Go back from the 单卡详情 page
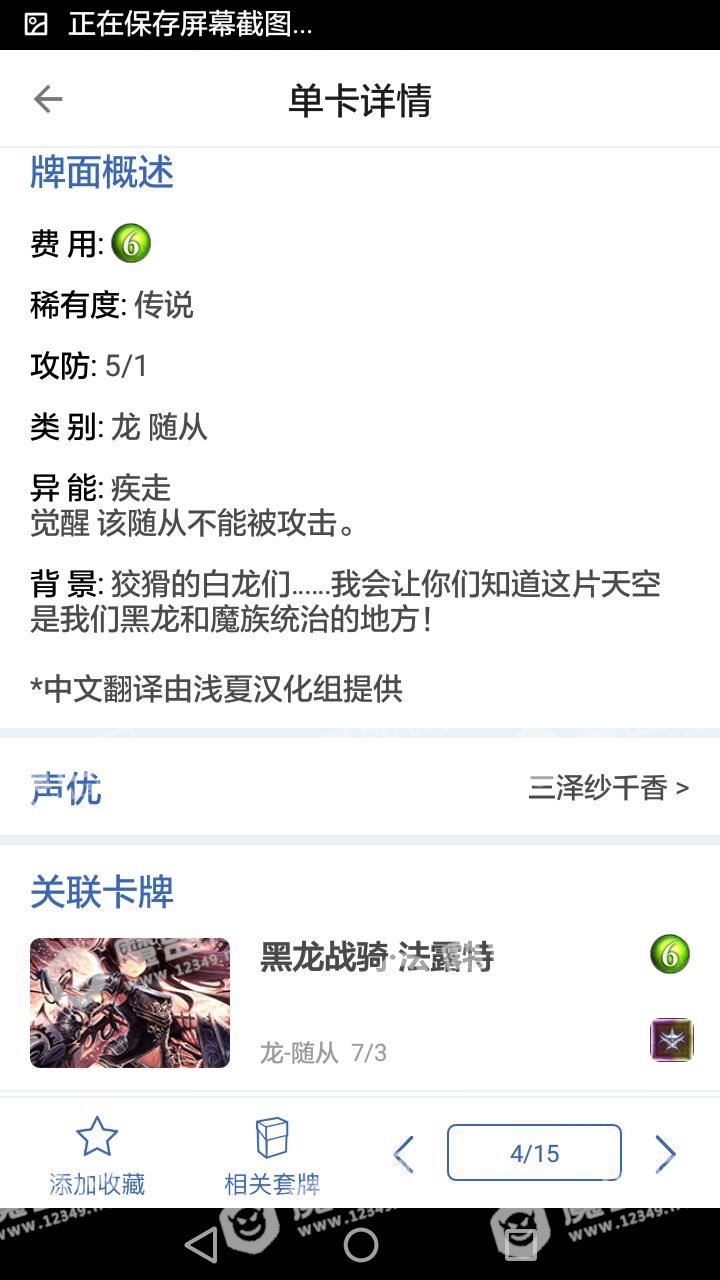 [x=47, y=99]
